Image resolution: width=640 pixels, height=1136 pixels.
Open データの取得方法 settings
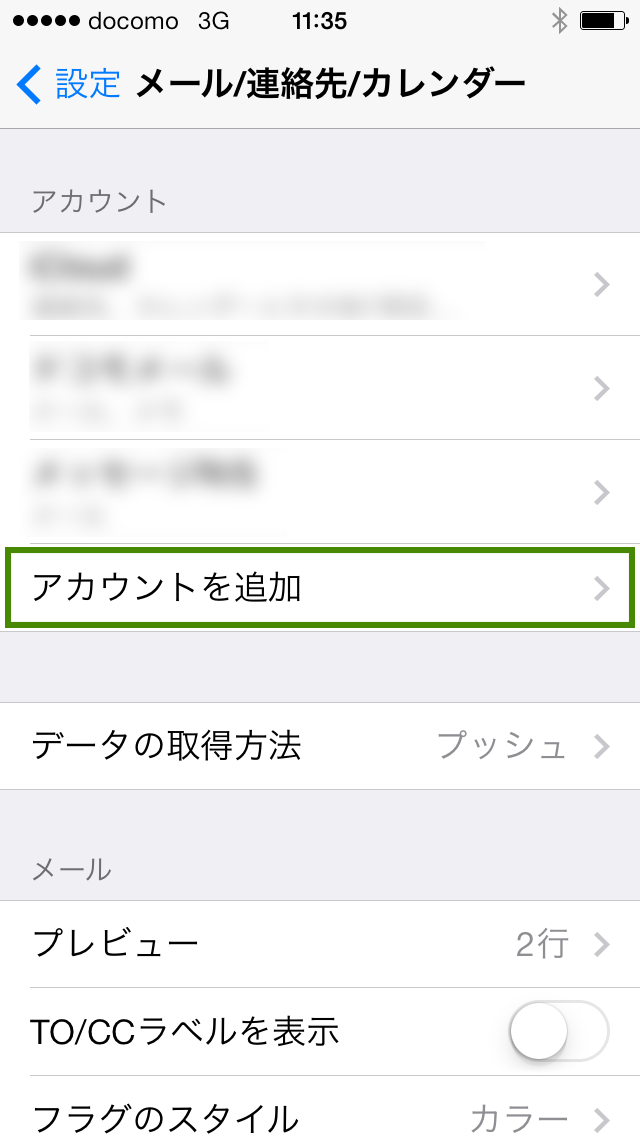[x=320, y=746]
